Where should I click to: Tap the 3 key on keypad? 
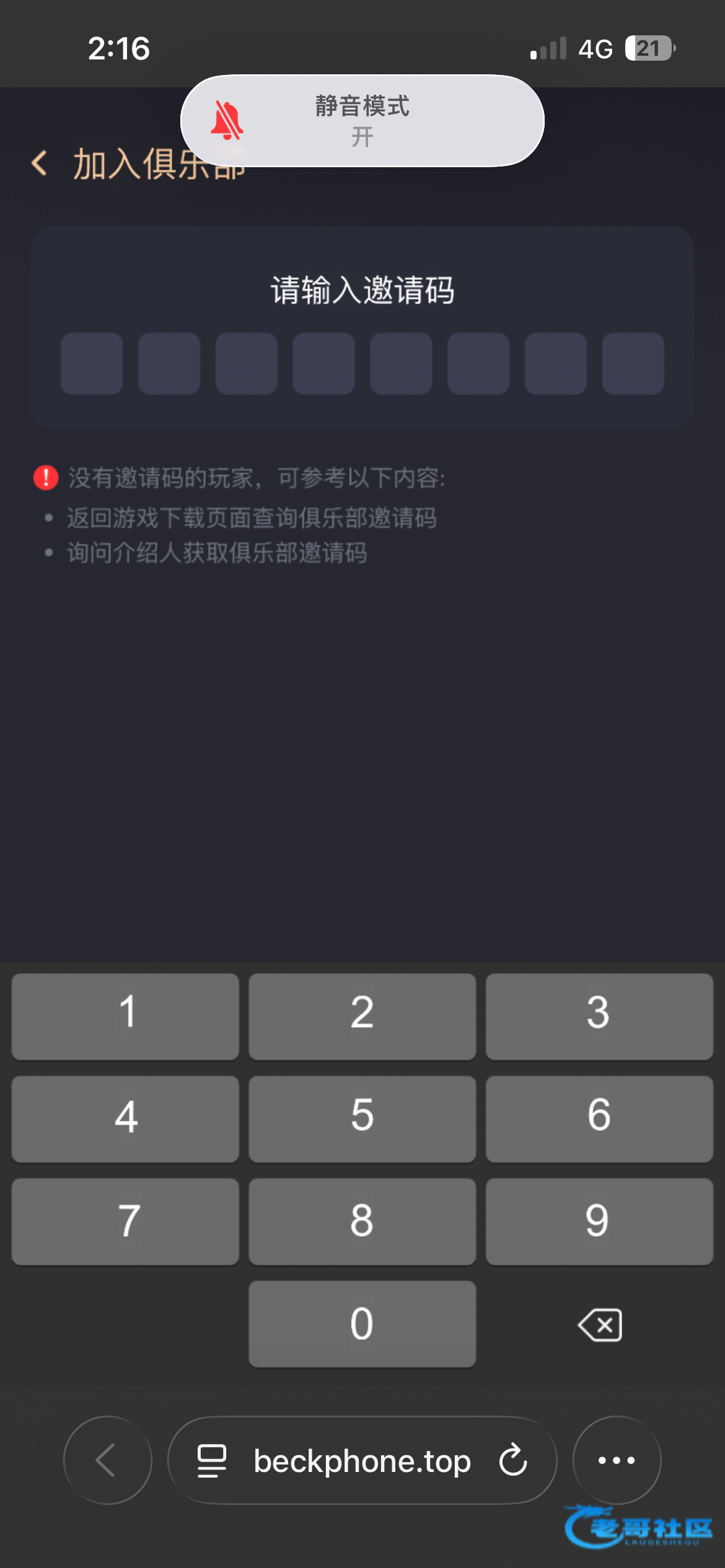tap(599, 1016)
